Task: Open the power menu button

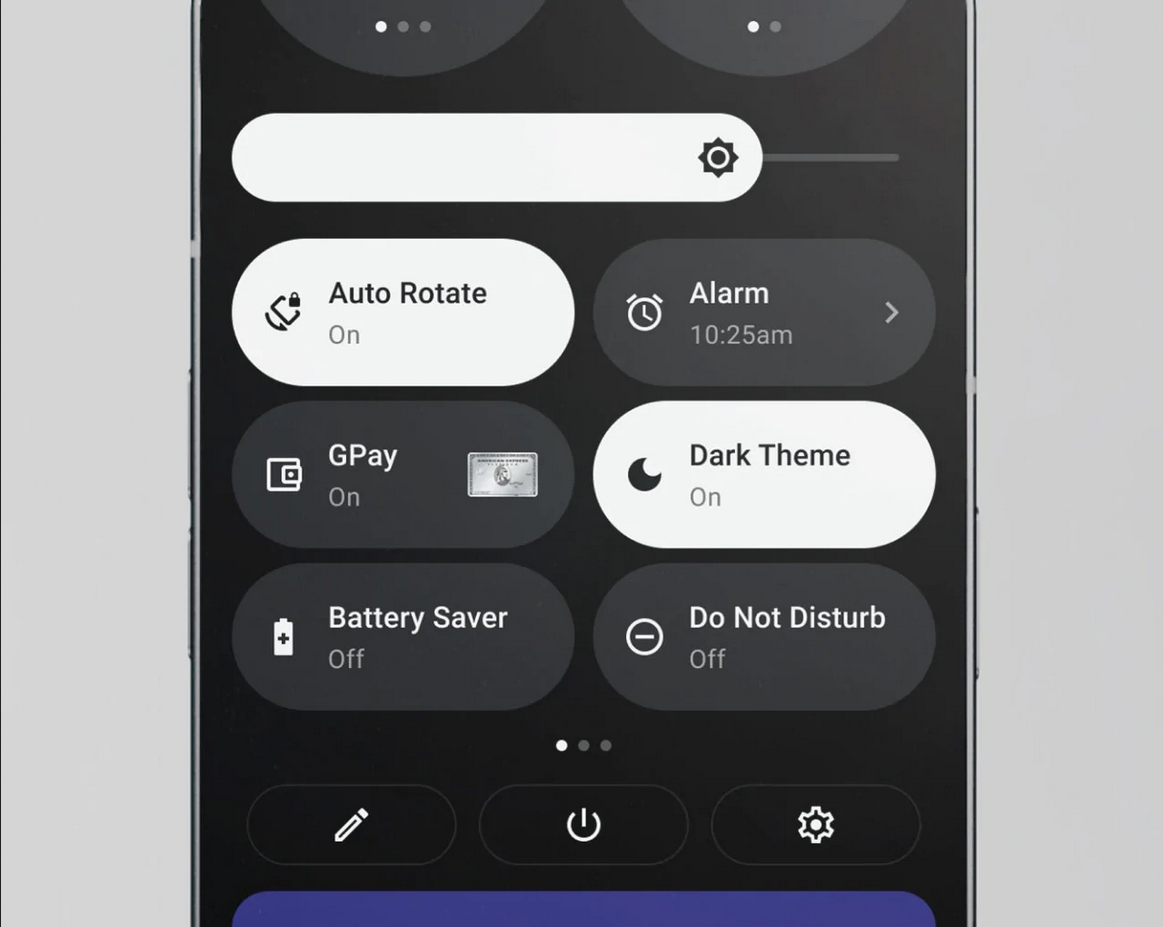Action: pos(583,825)
